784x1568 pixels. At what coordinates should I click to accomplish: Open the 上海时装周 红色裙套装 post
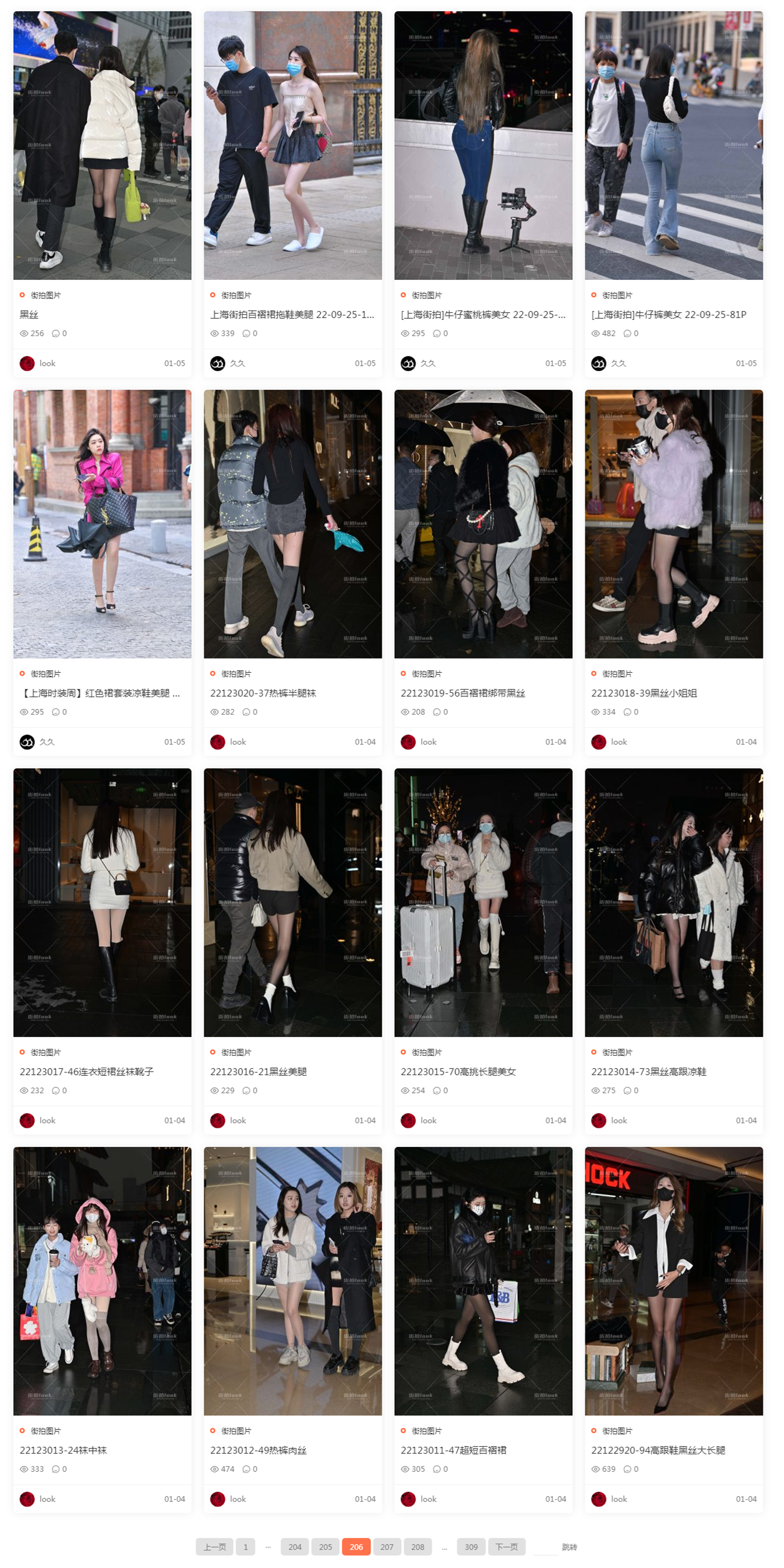pos(100,693)
